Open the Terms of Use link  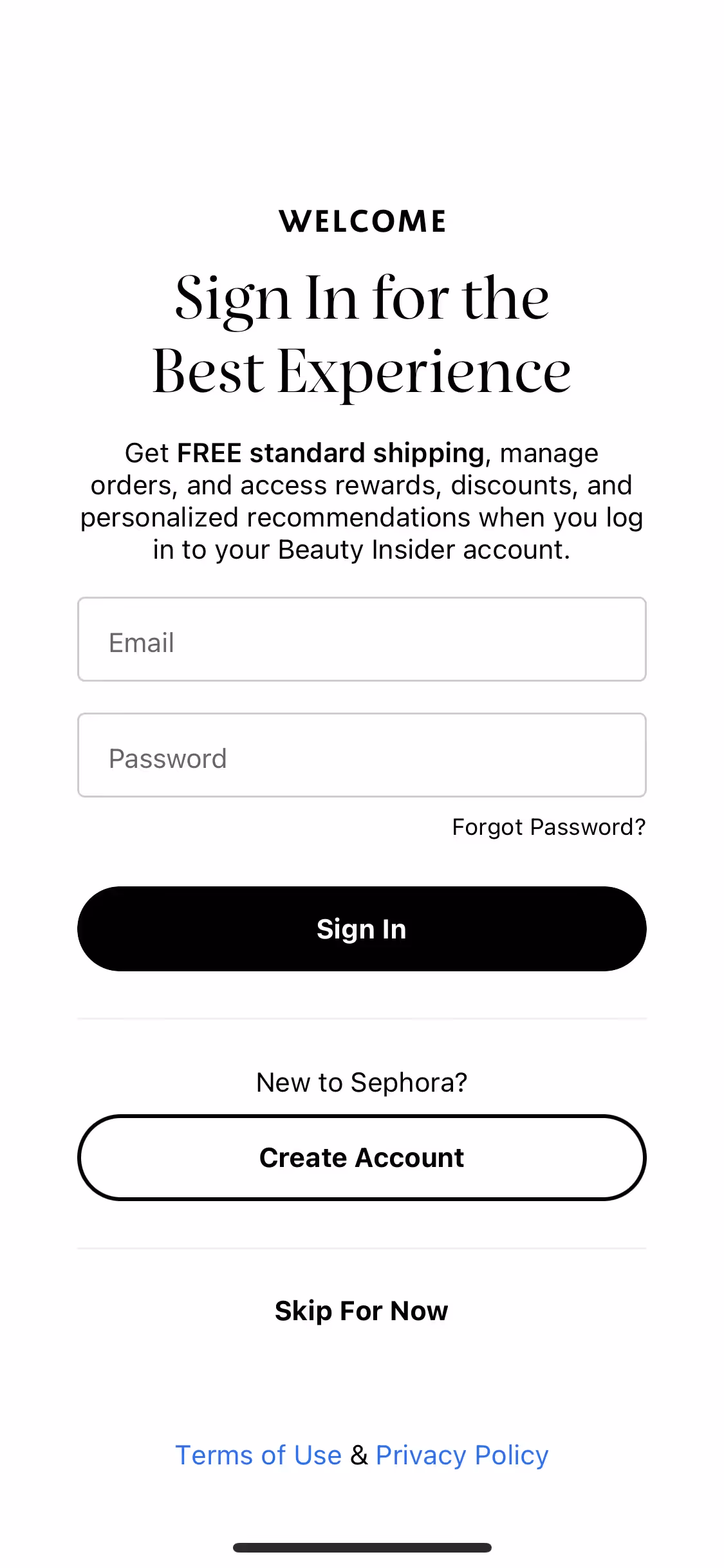click(258, 1455)
